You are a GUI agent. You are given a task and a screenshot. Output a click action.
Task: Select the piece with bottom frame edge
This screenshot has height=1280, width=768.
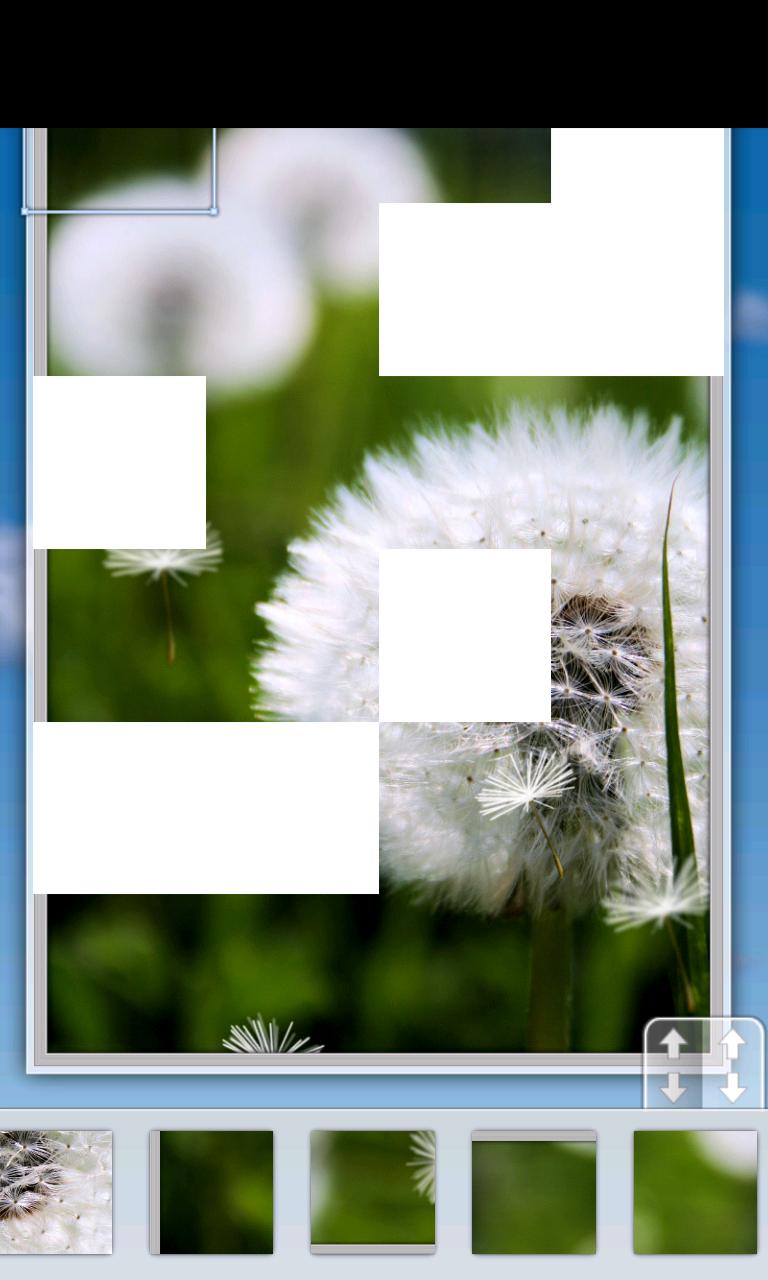tap(372, 1191)
